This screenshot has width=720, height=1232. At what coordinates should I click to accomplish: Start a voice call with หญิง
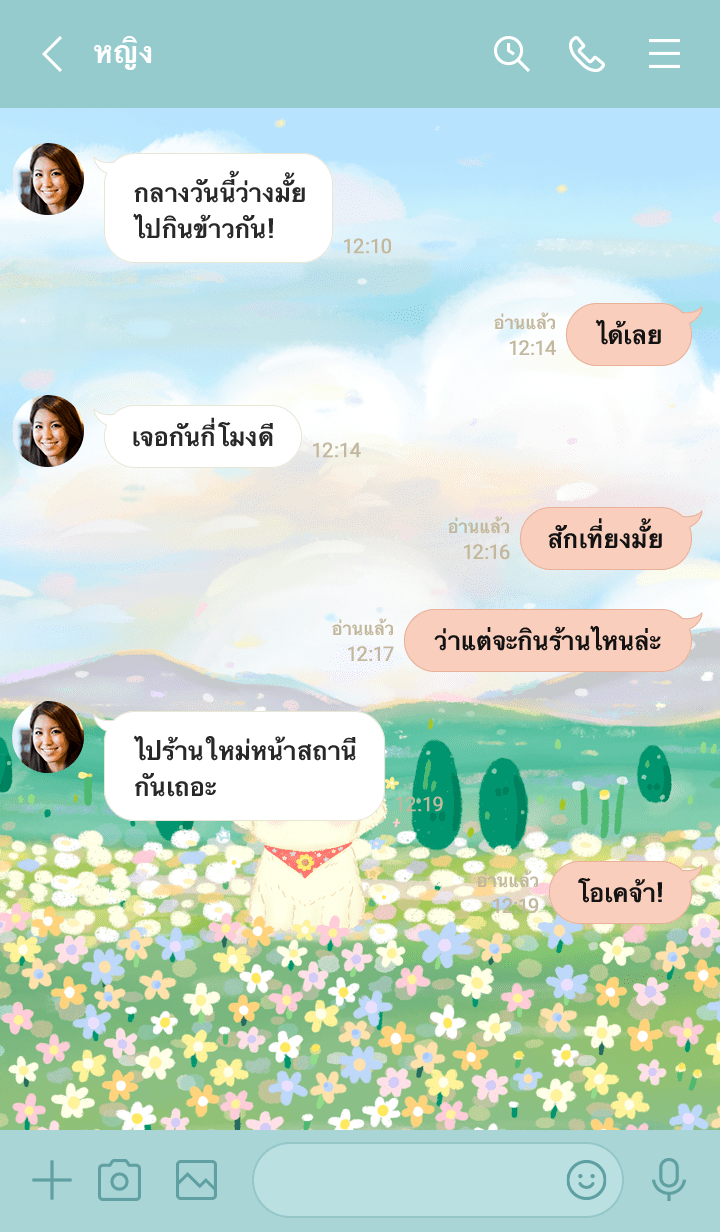pyautogui.click(x=587, y=54)
